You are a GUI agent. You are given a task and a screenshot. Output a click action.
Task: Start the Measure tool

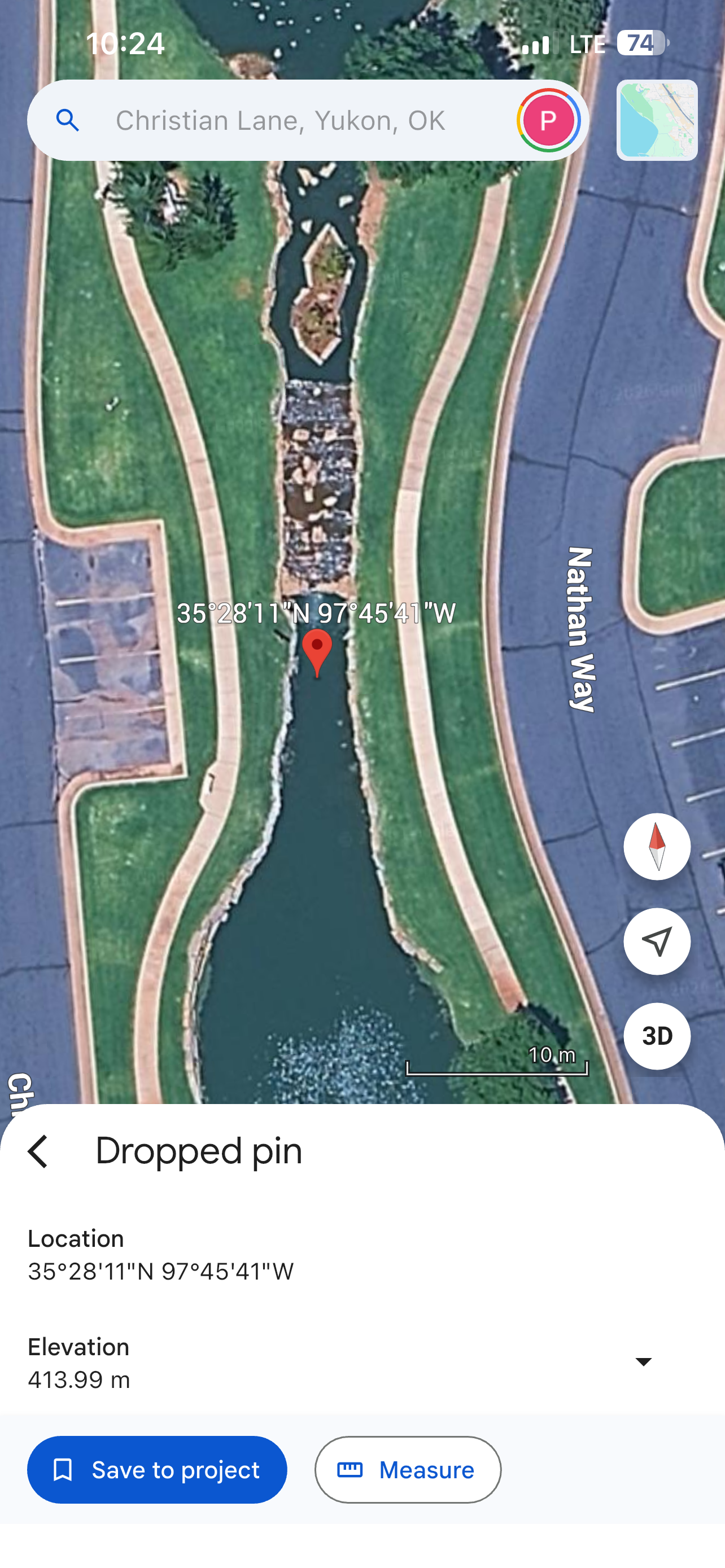tap(408, 1470)
